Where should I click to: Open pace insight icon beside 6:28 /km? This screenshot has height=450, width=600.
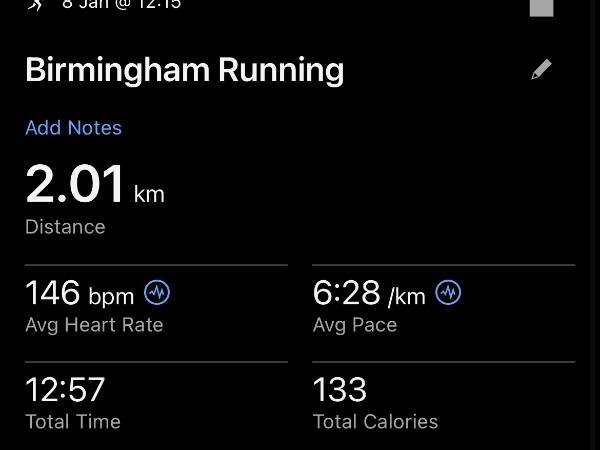tap(448, 293)
